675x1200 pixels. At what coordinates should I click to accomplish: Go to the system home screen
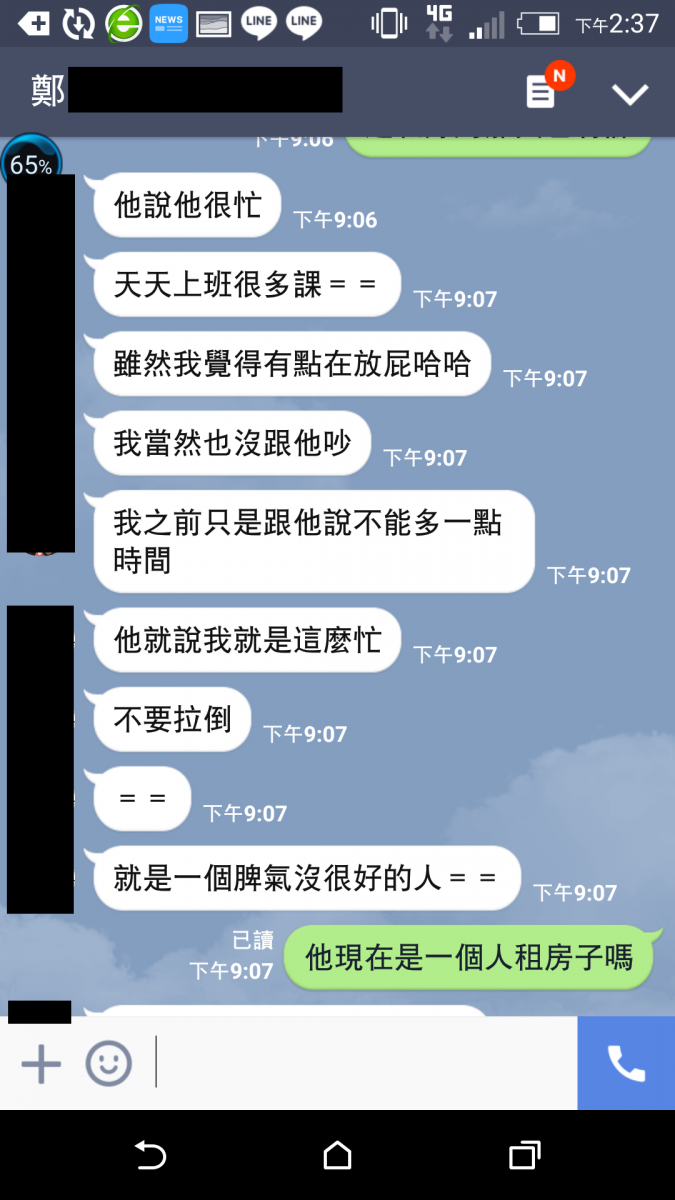(x=337, y=1156)
